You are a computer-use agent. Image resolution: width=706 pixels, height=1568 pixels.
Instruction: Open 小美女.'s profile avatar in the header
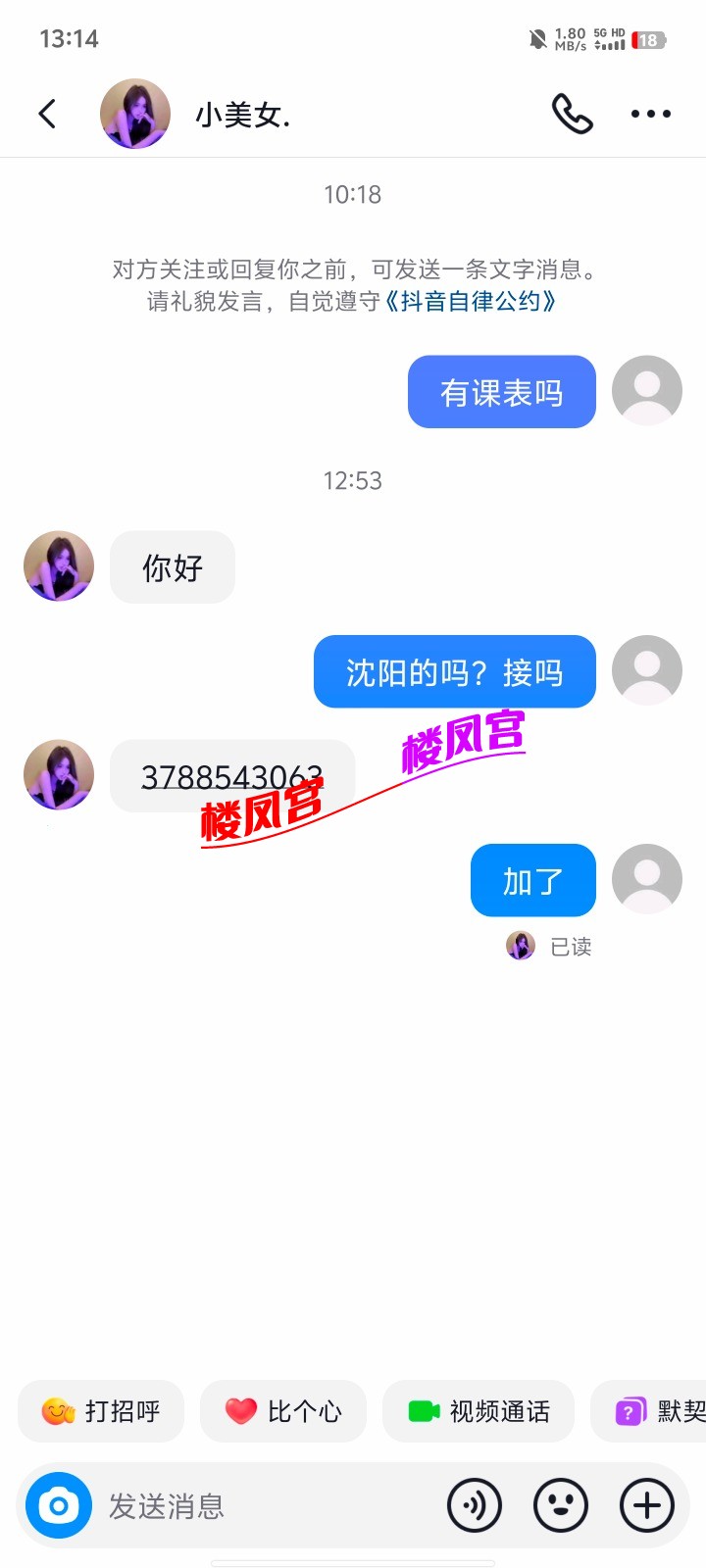(x=136, y=113)
